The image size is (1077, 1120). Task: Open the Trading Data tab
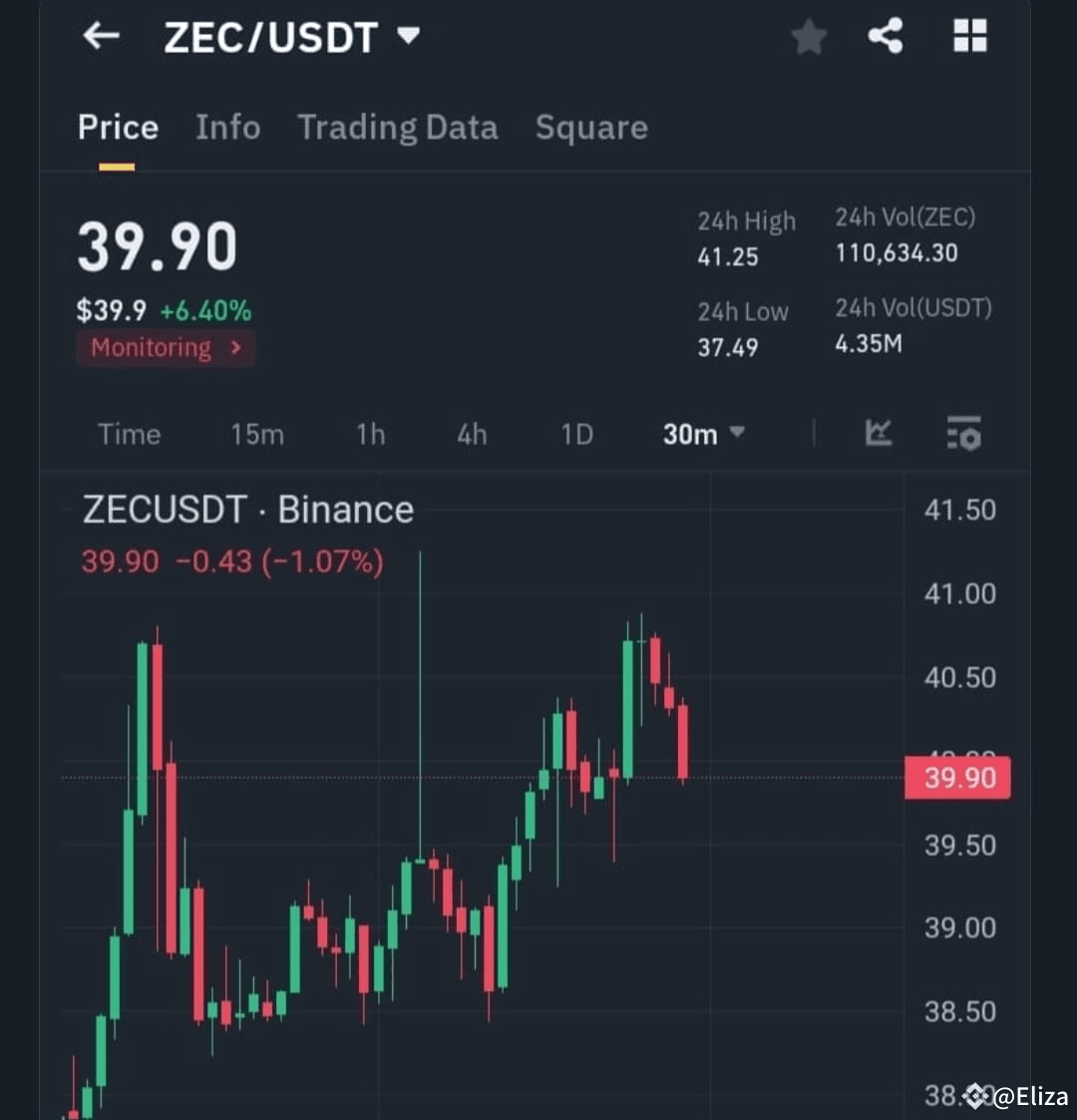[x=397, y=127]
